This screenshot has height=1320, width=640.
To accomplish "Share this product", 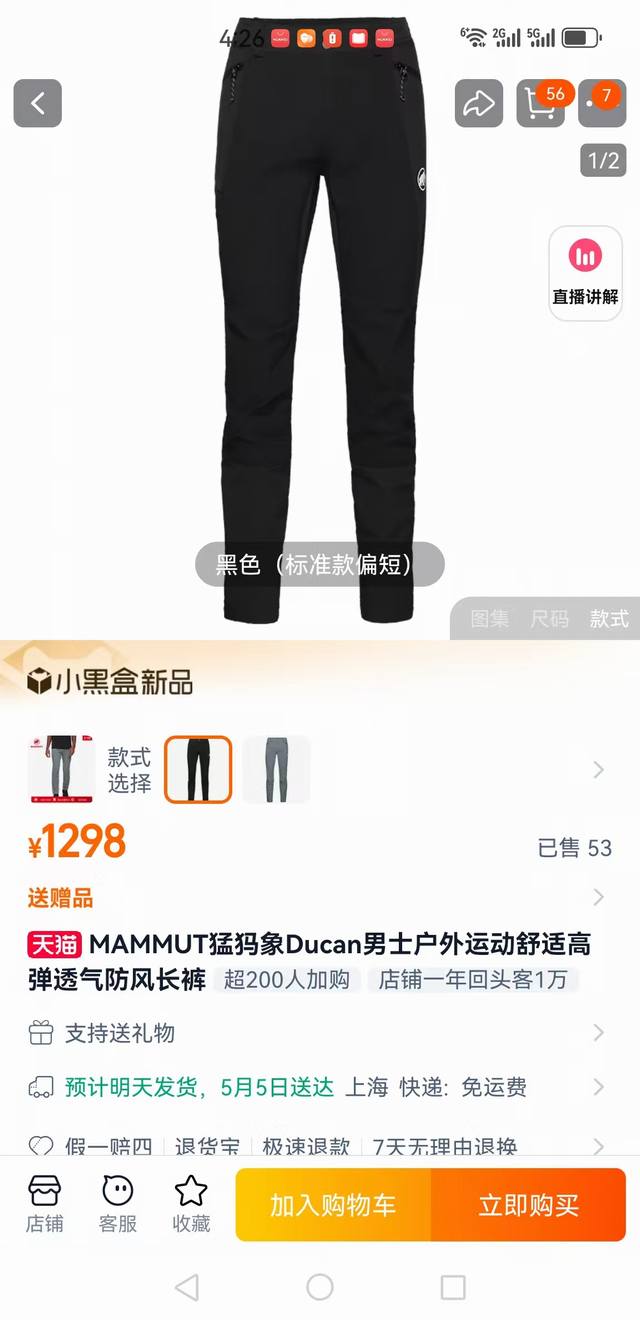I will (x=478, y=103).
